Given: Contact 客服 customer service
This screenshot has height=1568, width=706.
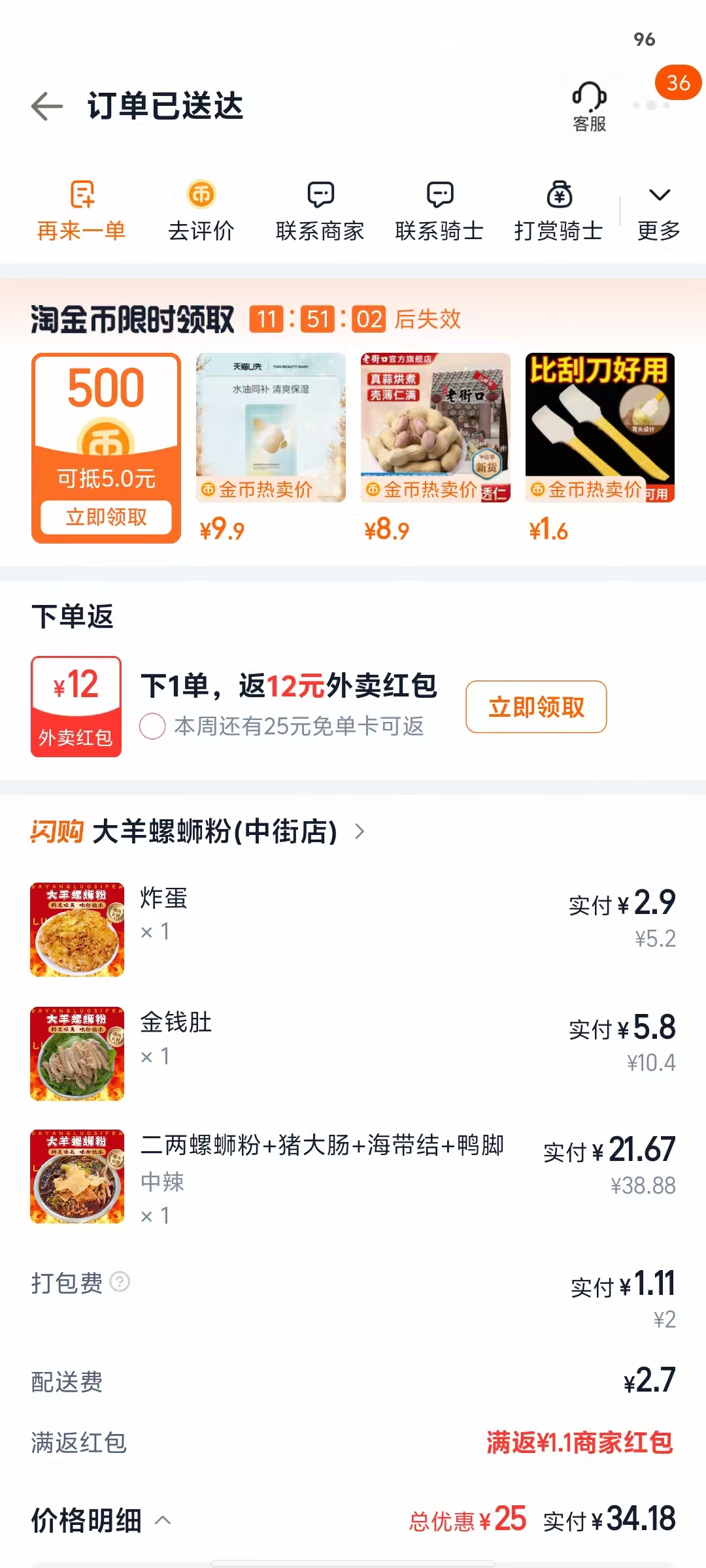Looking at the screenshot, I should click(x=589, y=107).
